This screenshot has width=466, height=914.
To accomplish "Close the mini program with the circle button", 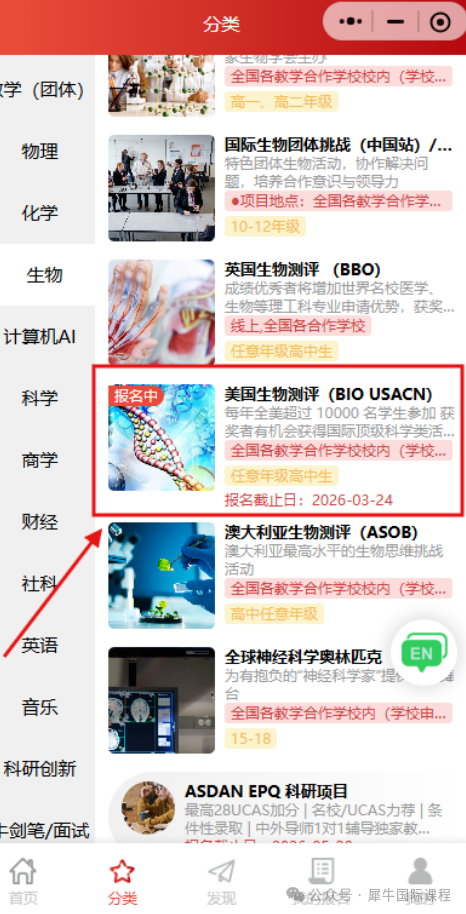I will pos(440,22).
